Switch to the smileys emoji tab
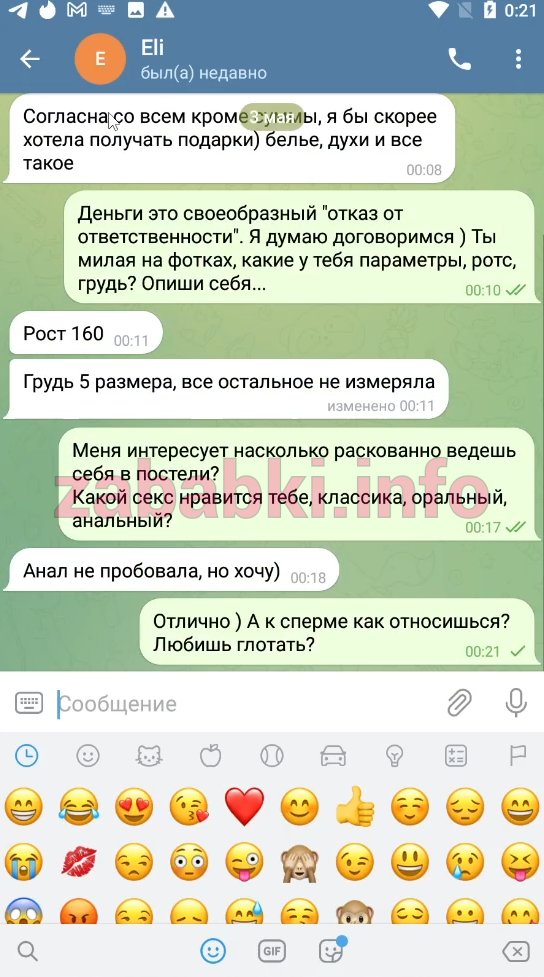The image size is (544, 977). pyautogui.click(x=88, y=756)
